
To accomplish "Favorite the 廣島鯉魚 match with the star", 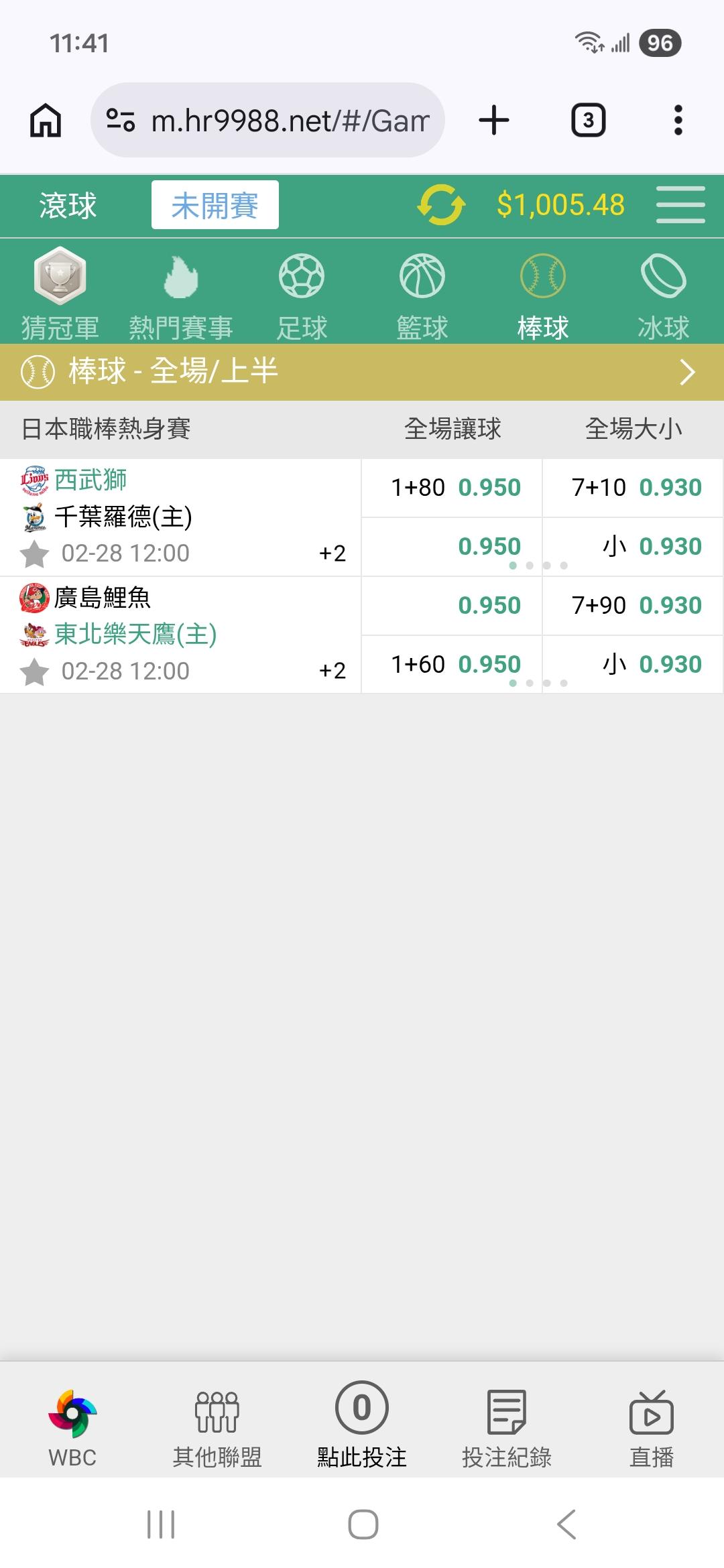I will [x=34, y=672].
